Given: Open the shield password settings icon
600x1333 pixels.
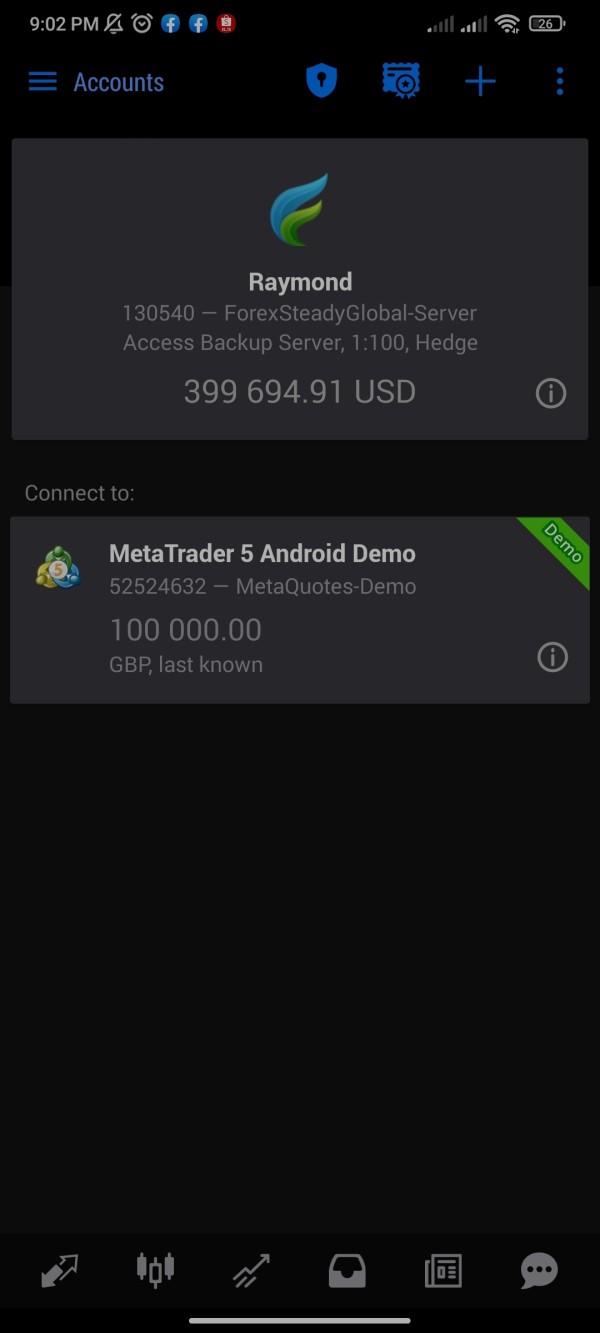Looking at the screenshot, I should point(321,81).
